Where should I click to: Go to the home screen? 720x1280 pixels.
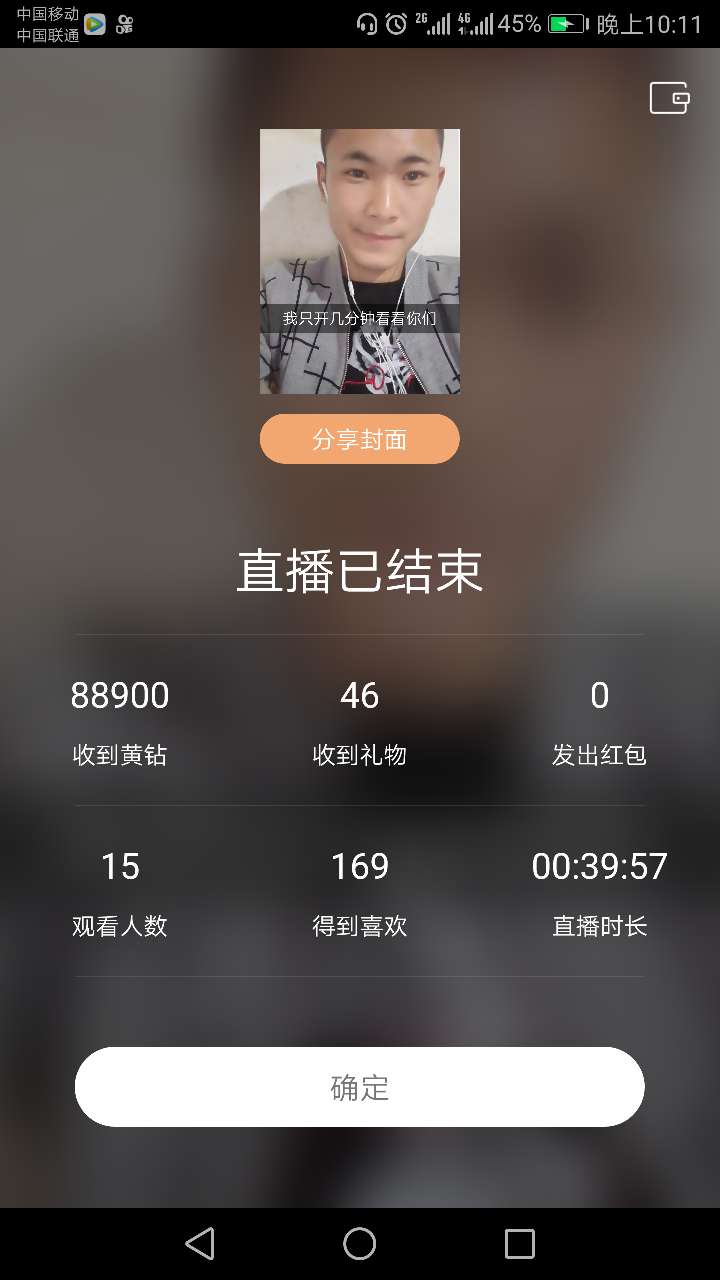point(360,1244)
